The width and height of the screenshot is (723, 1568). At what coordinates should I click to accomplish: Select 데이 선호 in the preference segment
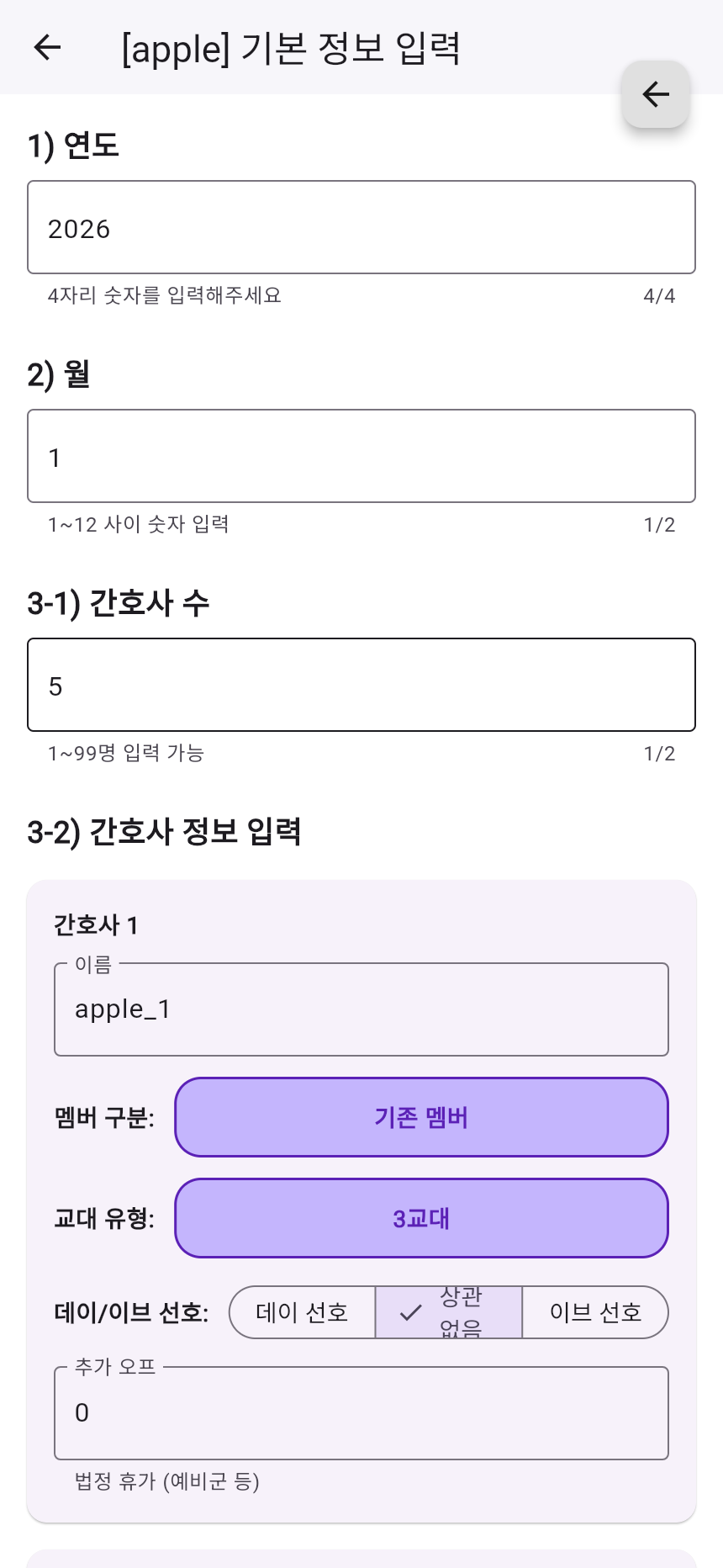301,1312
